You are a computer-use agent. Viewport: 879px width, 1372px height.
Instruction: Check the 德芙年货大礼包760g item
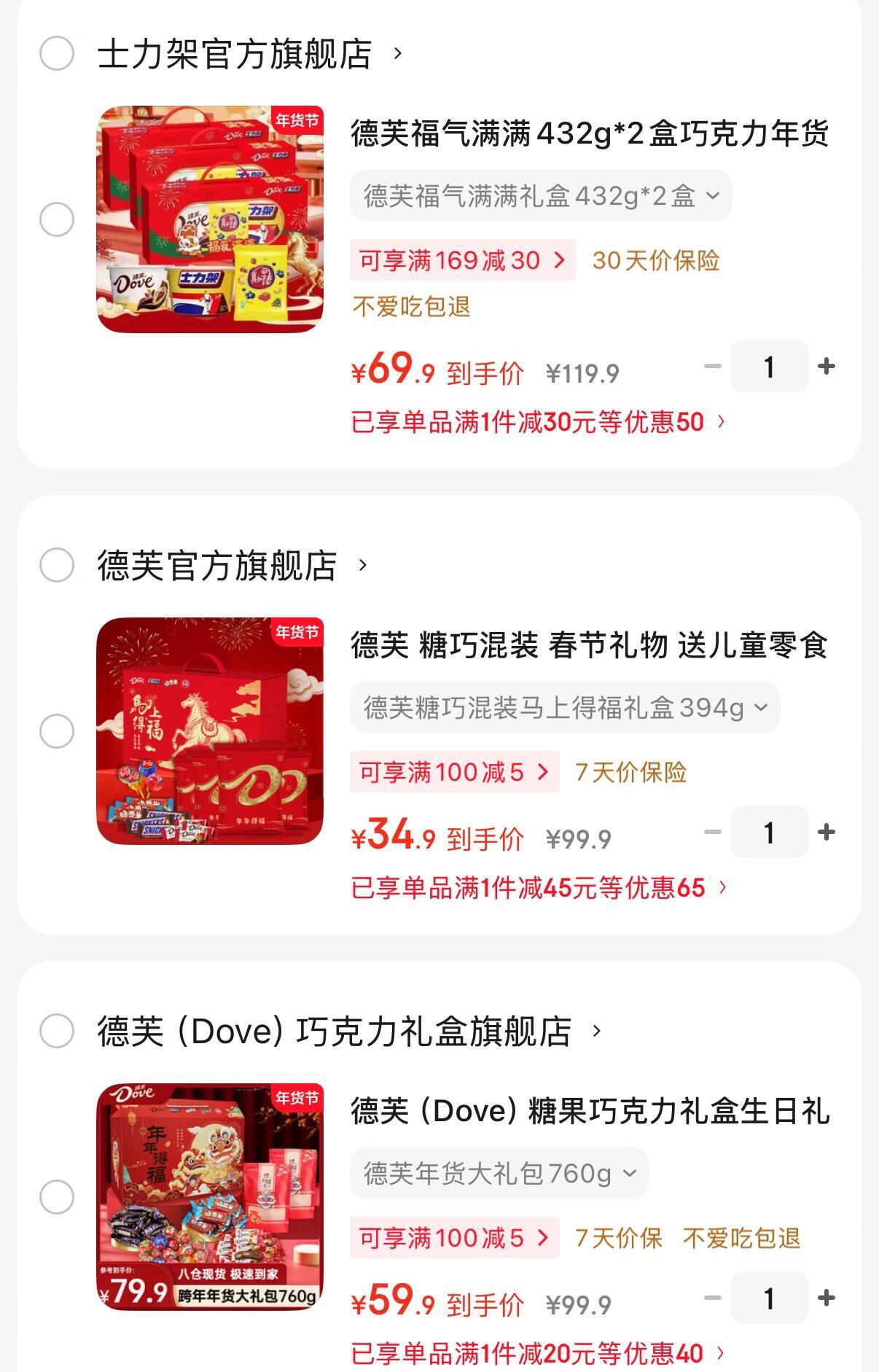point(57,1197)
